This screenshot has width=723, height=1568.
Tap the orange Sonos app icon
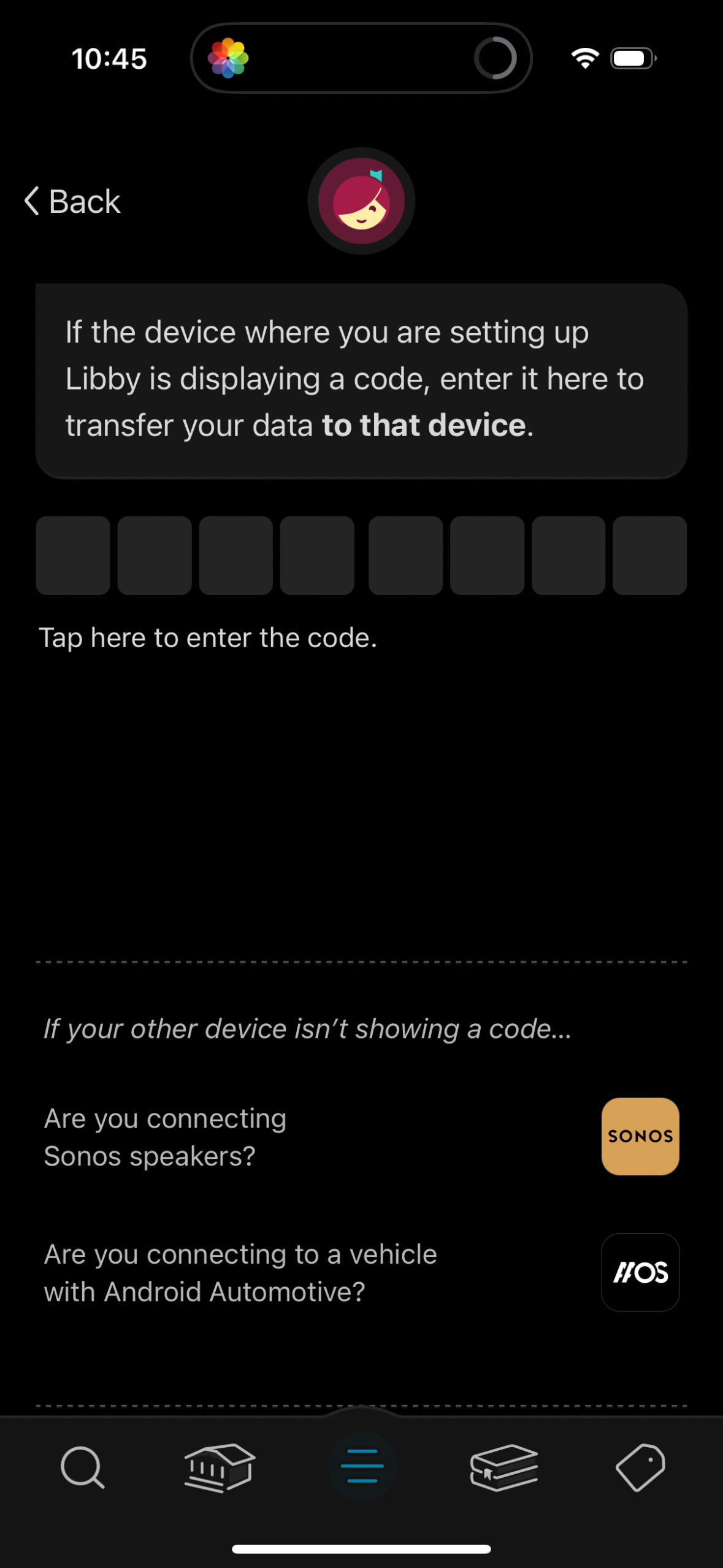pyautogui.click(x=640, y=1136)
